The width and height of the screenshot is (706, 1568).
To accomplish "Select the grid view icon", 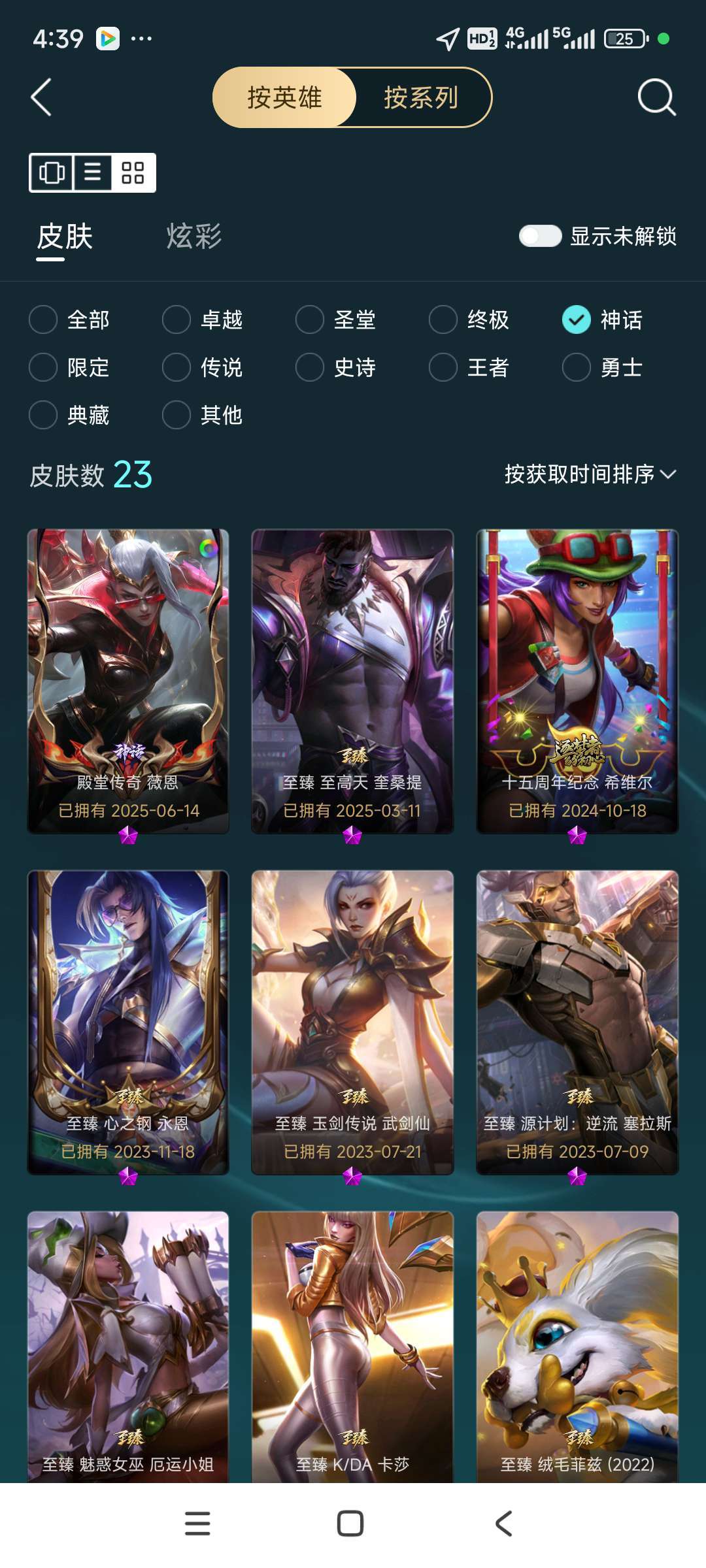I will pos(132,173).
